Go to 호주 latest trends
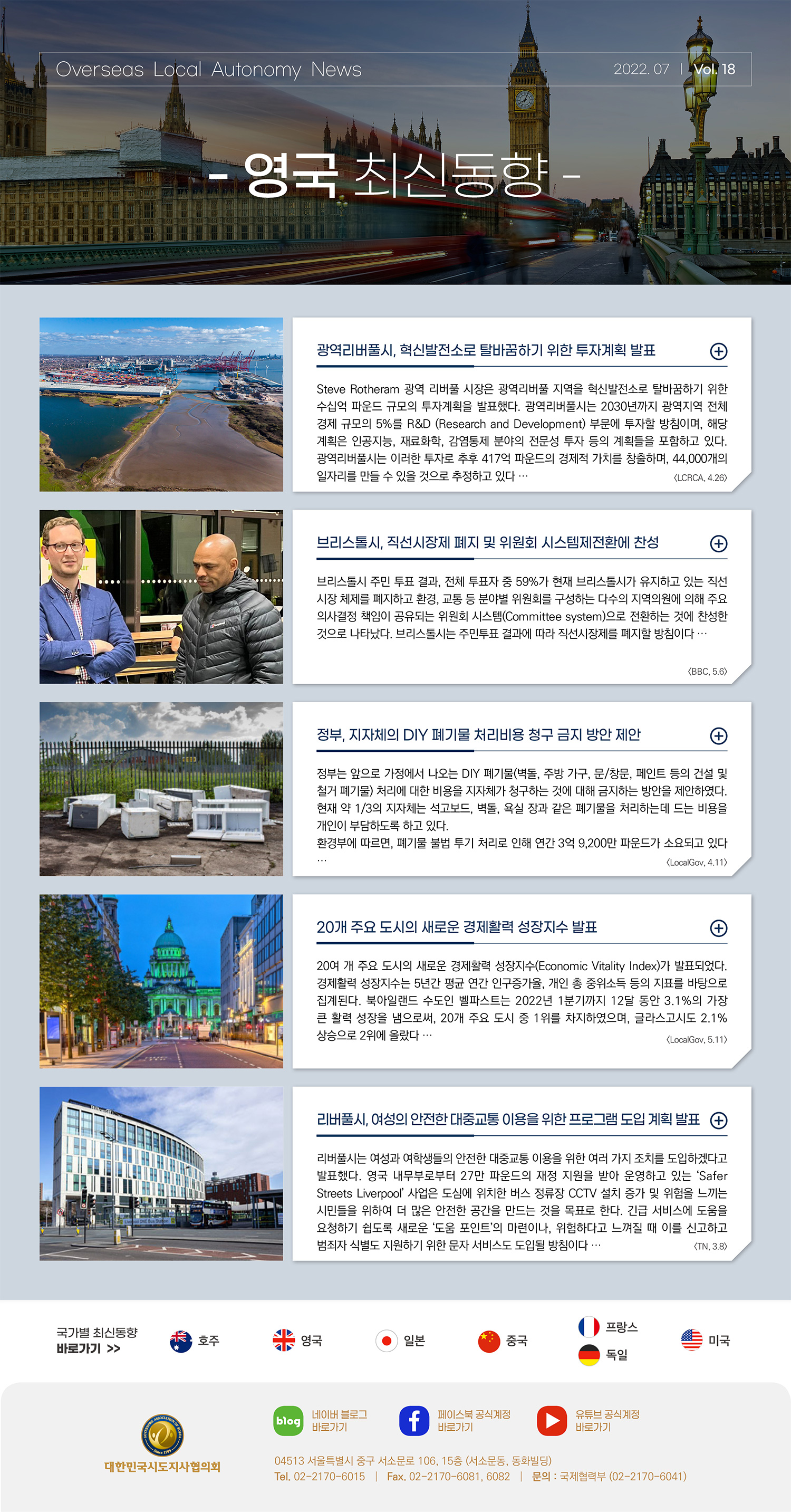This screenshot has height=1512, width=791. (194, 1341)
